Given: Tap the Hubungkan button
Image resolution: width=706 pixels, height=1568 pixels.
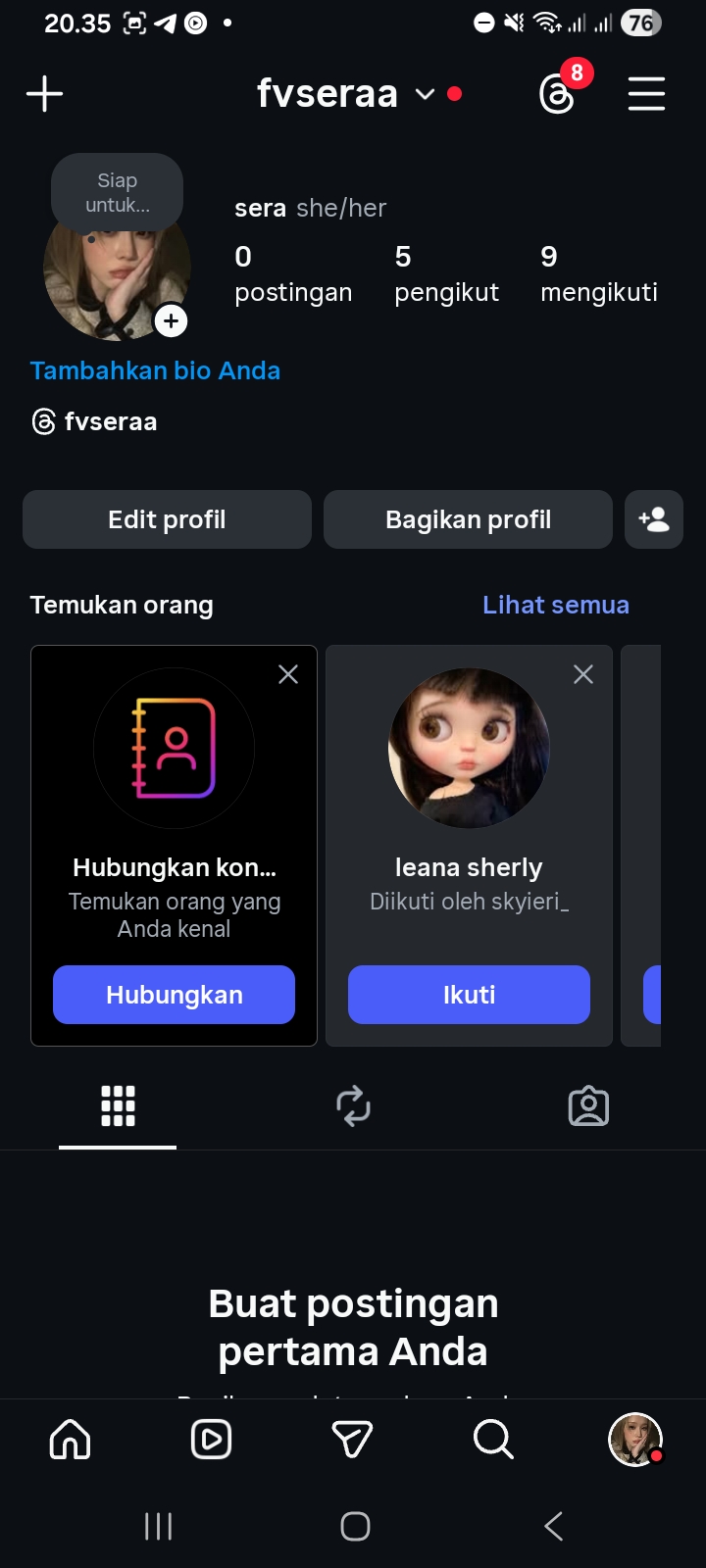Looking at the screenshot, I should [174, 995].
